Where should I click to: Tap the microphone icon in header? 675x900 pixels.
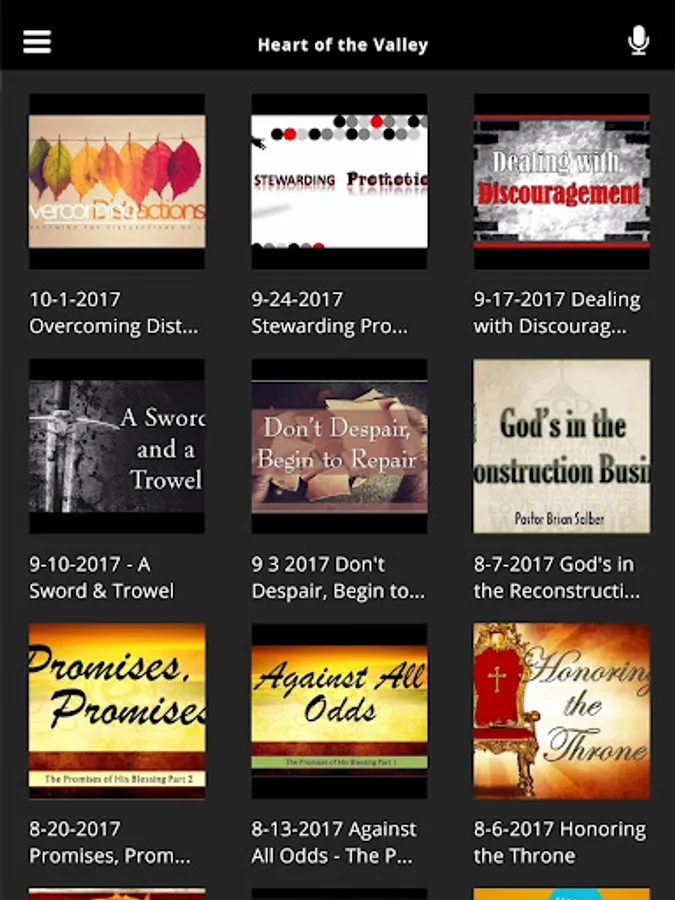point(638,41)
